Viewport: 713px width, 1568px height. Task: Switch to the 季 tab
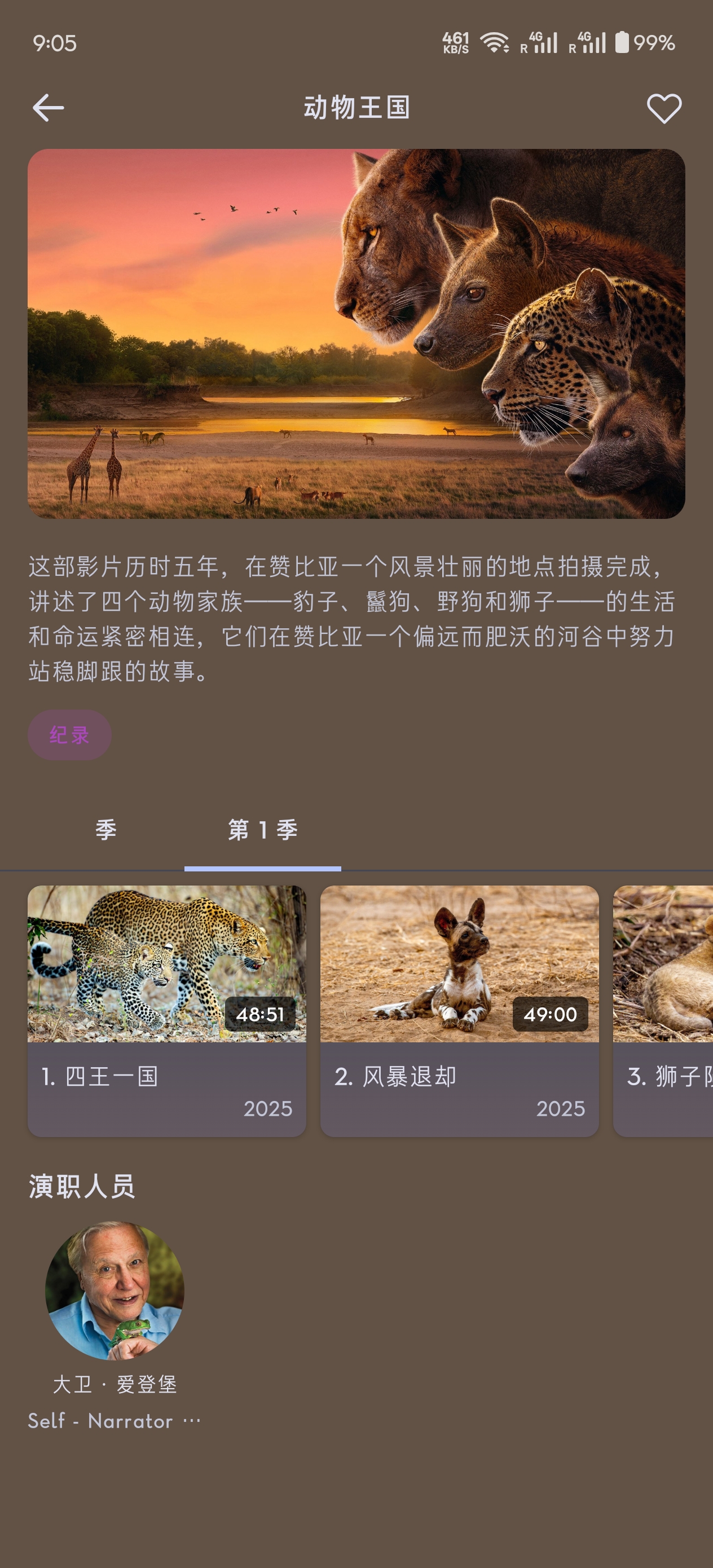tap(106, 830)
